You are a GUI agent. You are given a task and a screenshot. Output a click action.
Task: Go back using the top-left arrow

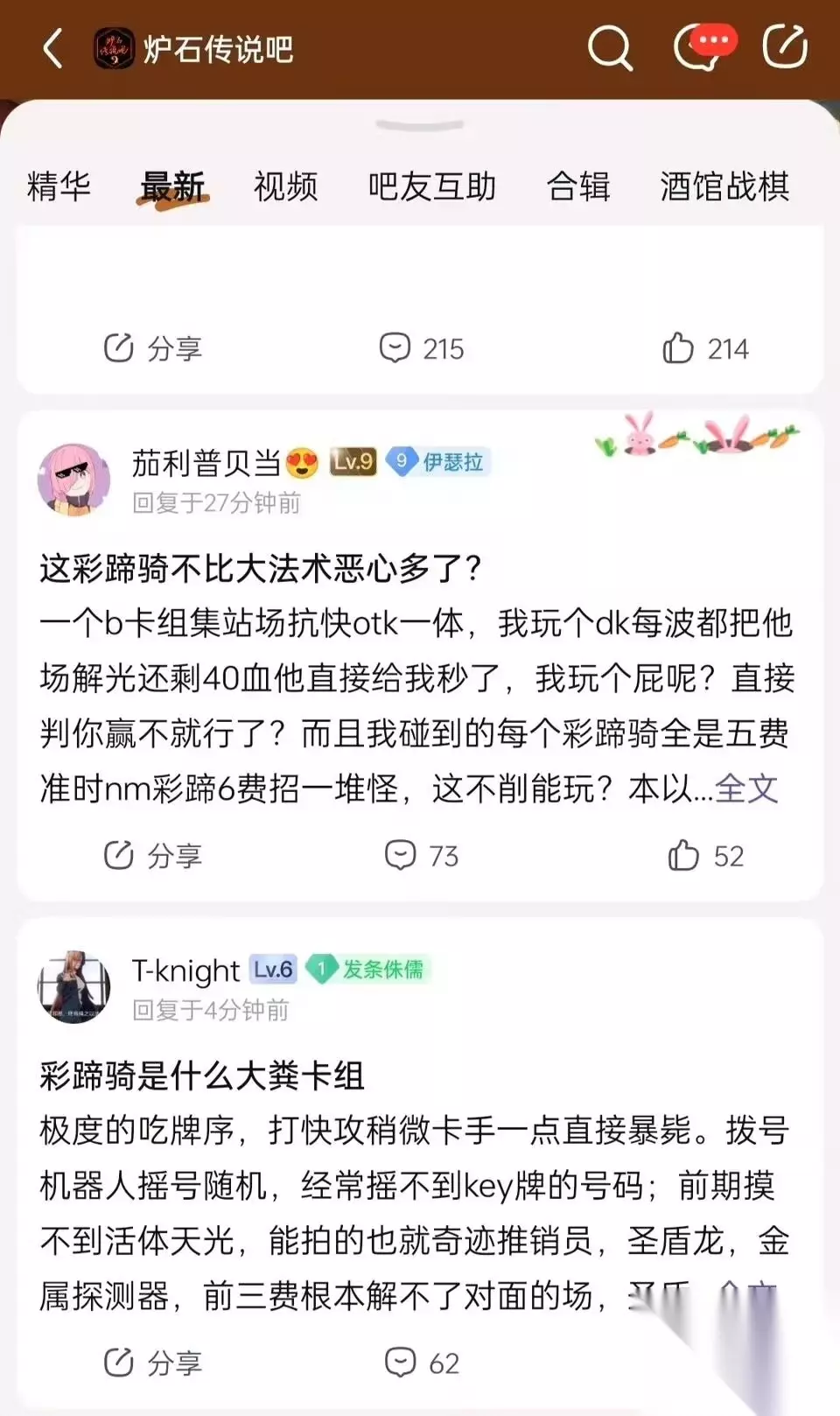(x=52, y=48)
